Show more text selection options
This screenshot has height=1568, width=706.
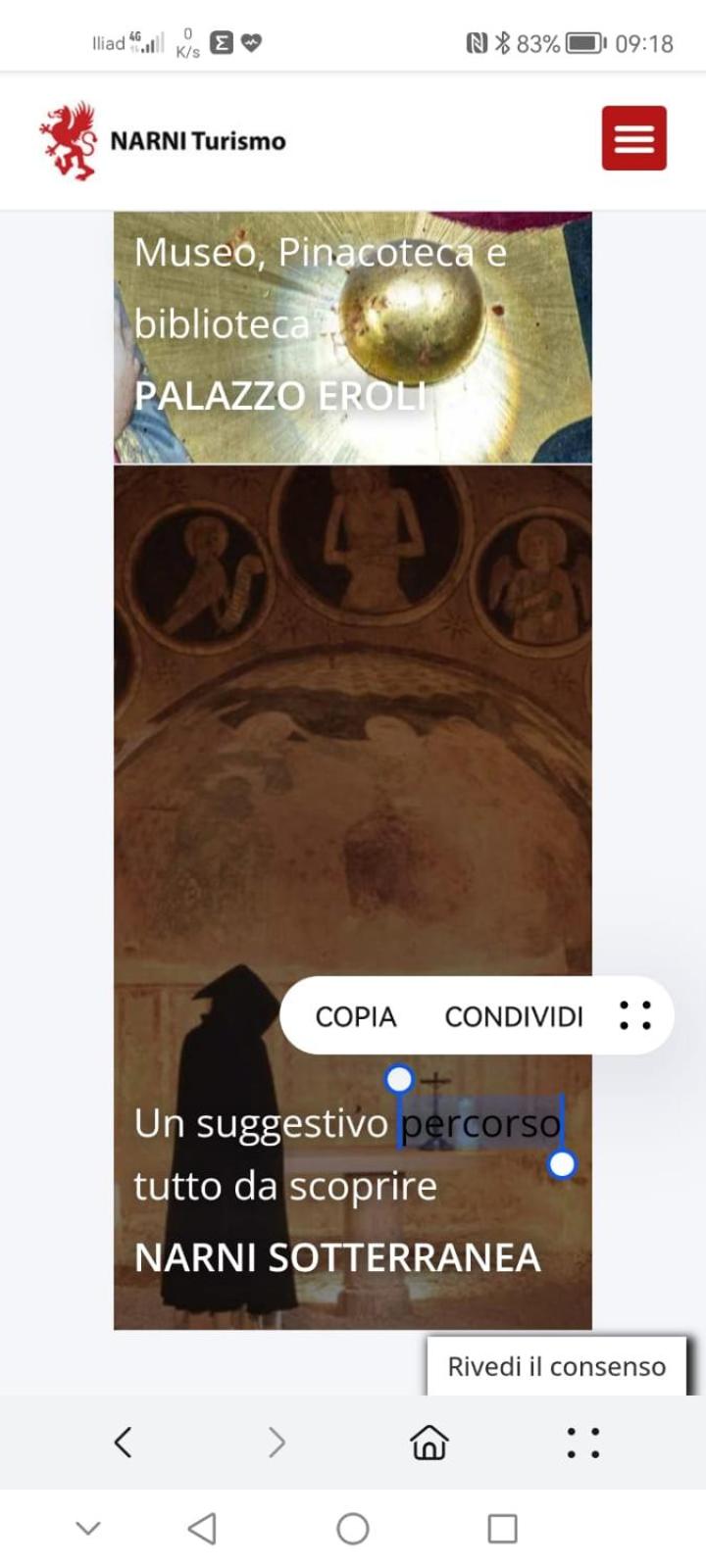tap(635, 1015)
